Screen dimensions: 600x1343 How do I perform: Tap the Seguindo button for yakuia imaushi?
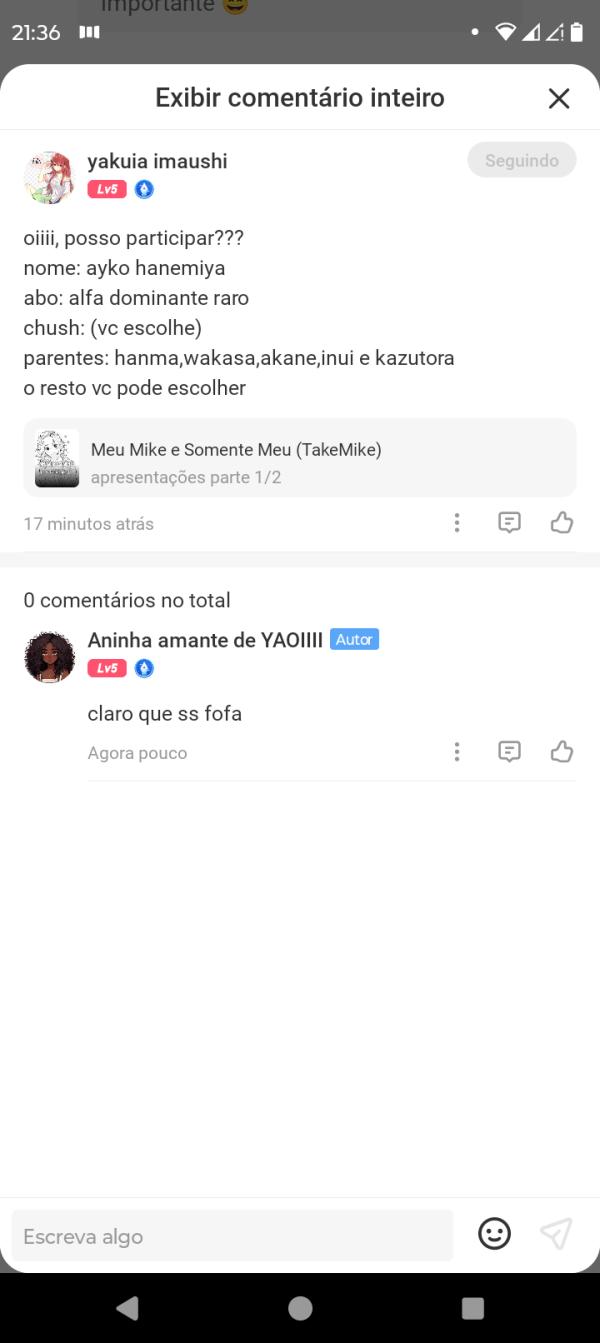[521, 161]
